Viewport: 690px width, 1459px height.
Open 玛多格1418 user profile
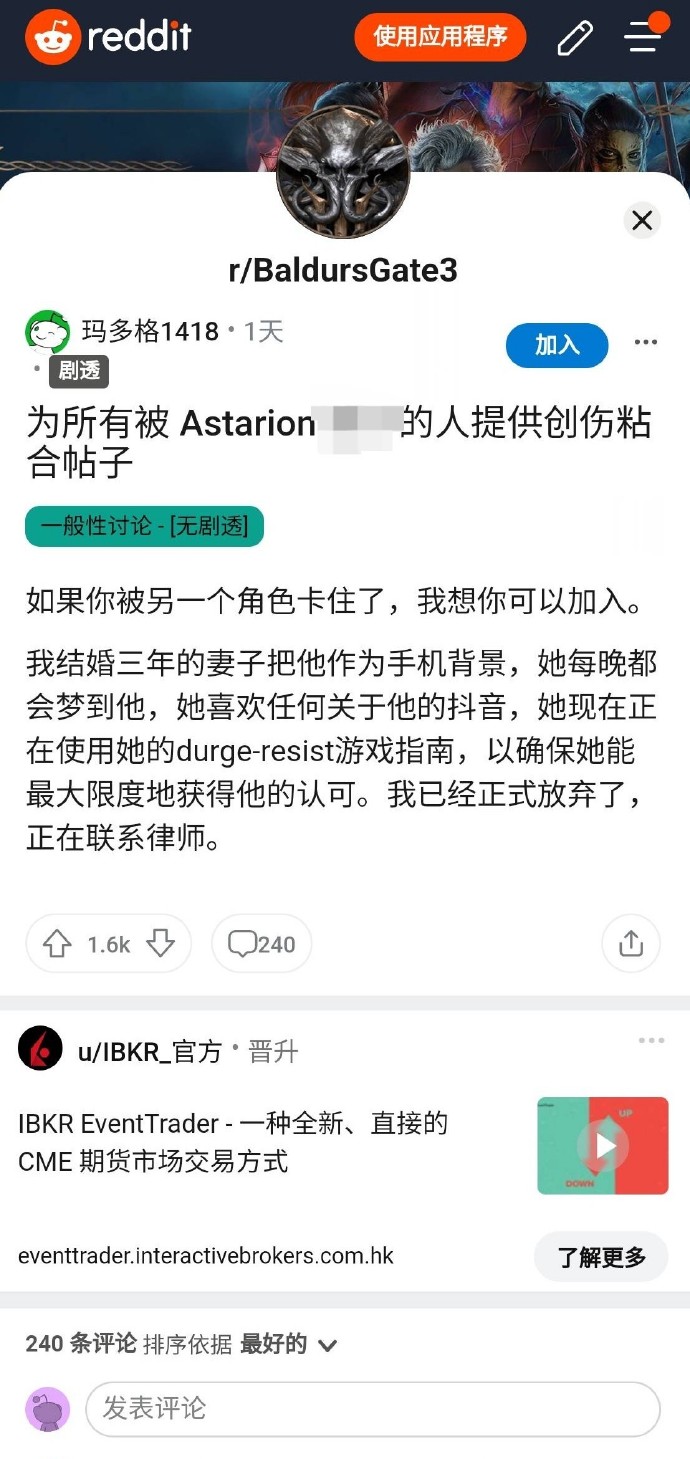click(x=150, y=332)
